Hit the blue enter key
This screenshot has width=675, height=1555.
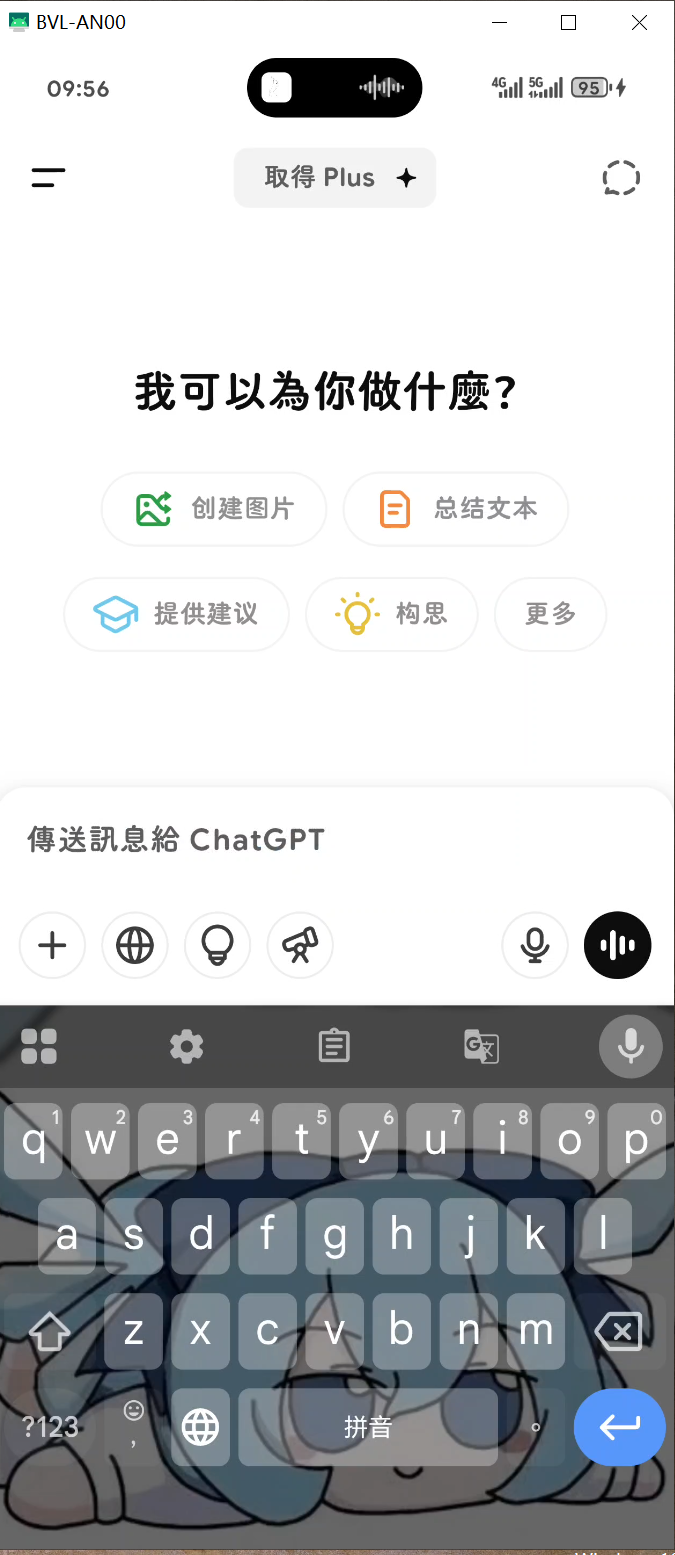click(619, 1427)
